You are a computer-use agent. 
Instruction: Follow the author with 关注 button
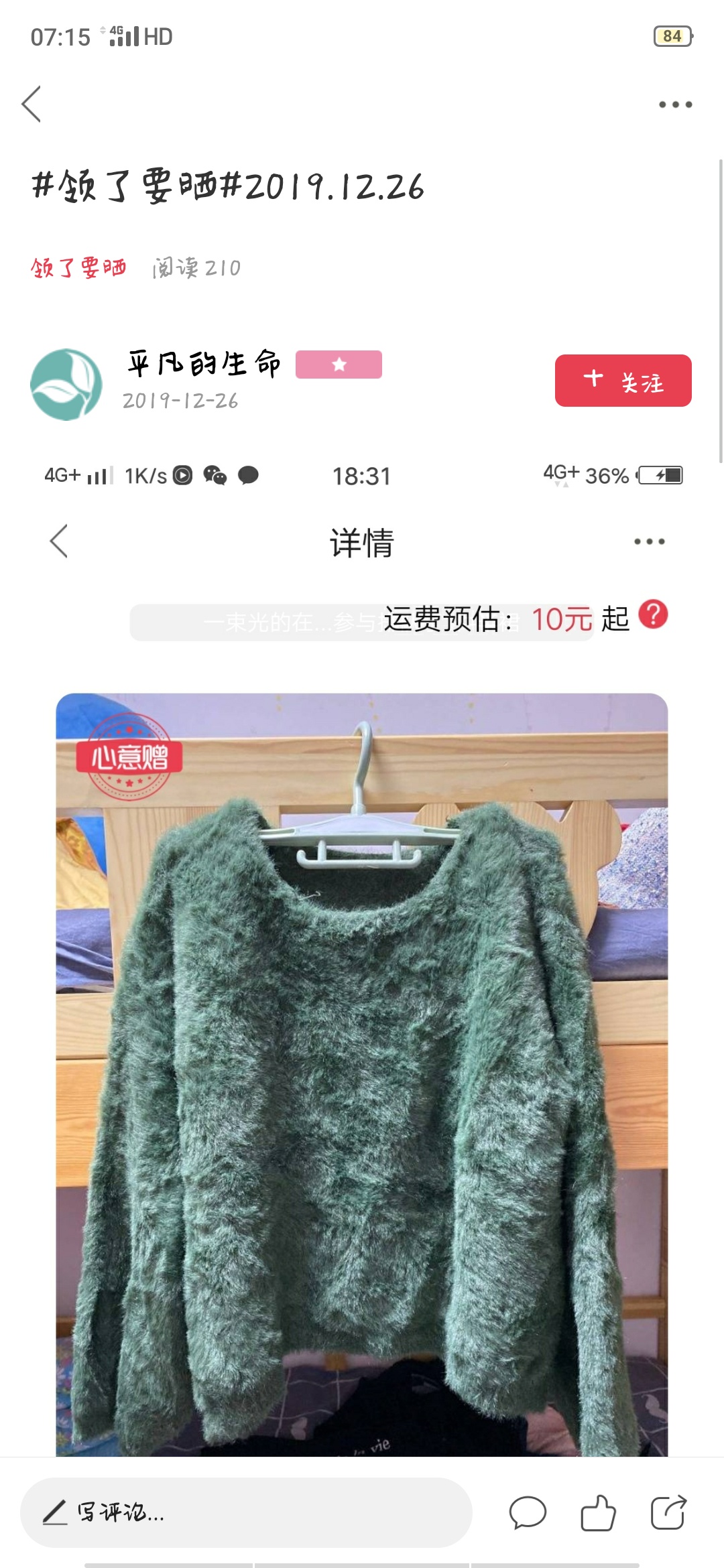click(623, 381)
